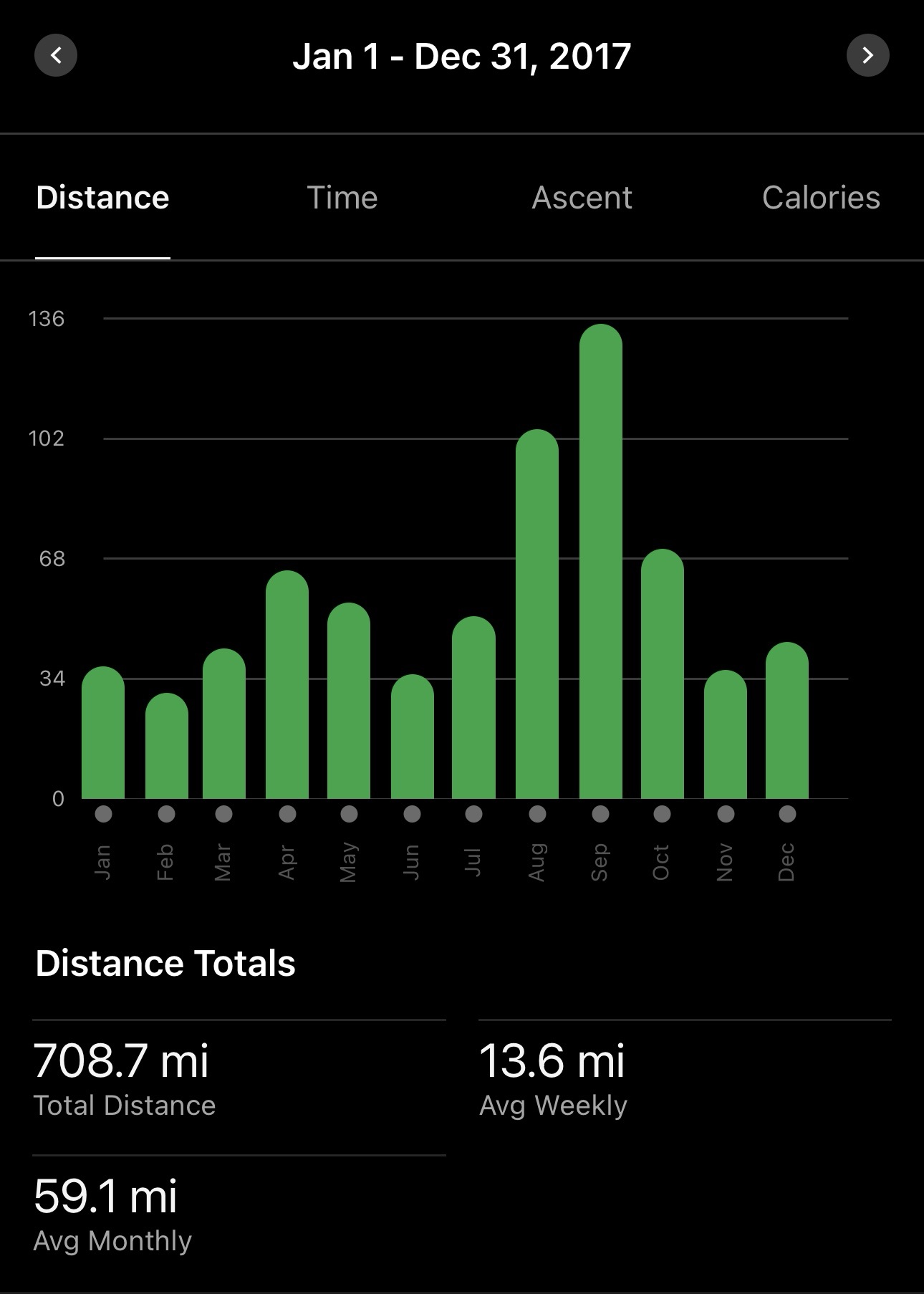
Task: Tap the Aug distance bar
Action: 537,615
